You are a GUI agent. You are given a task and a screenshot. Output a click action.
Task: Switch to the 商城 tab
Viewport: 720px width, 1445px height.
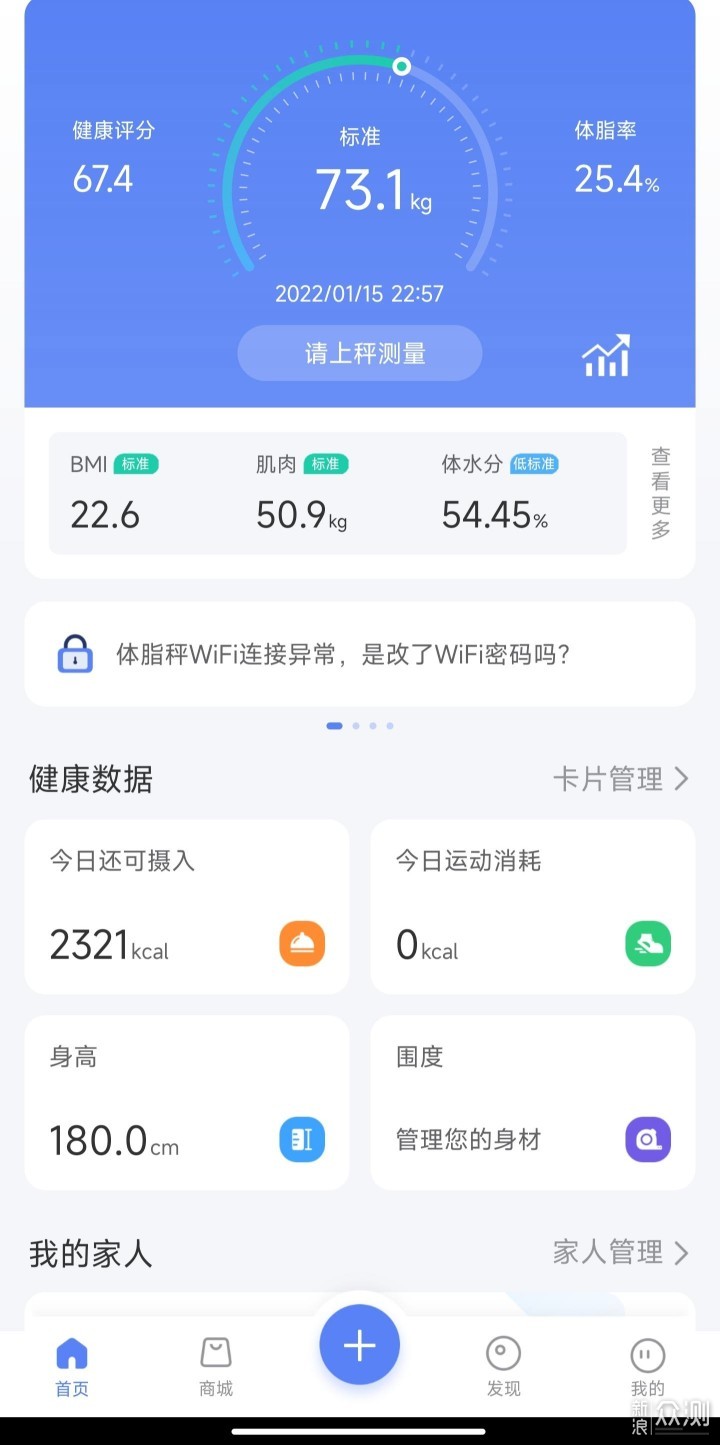(x=216, y=1367)
